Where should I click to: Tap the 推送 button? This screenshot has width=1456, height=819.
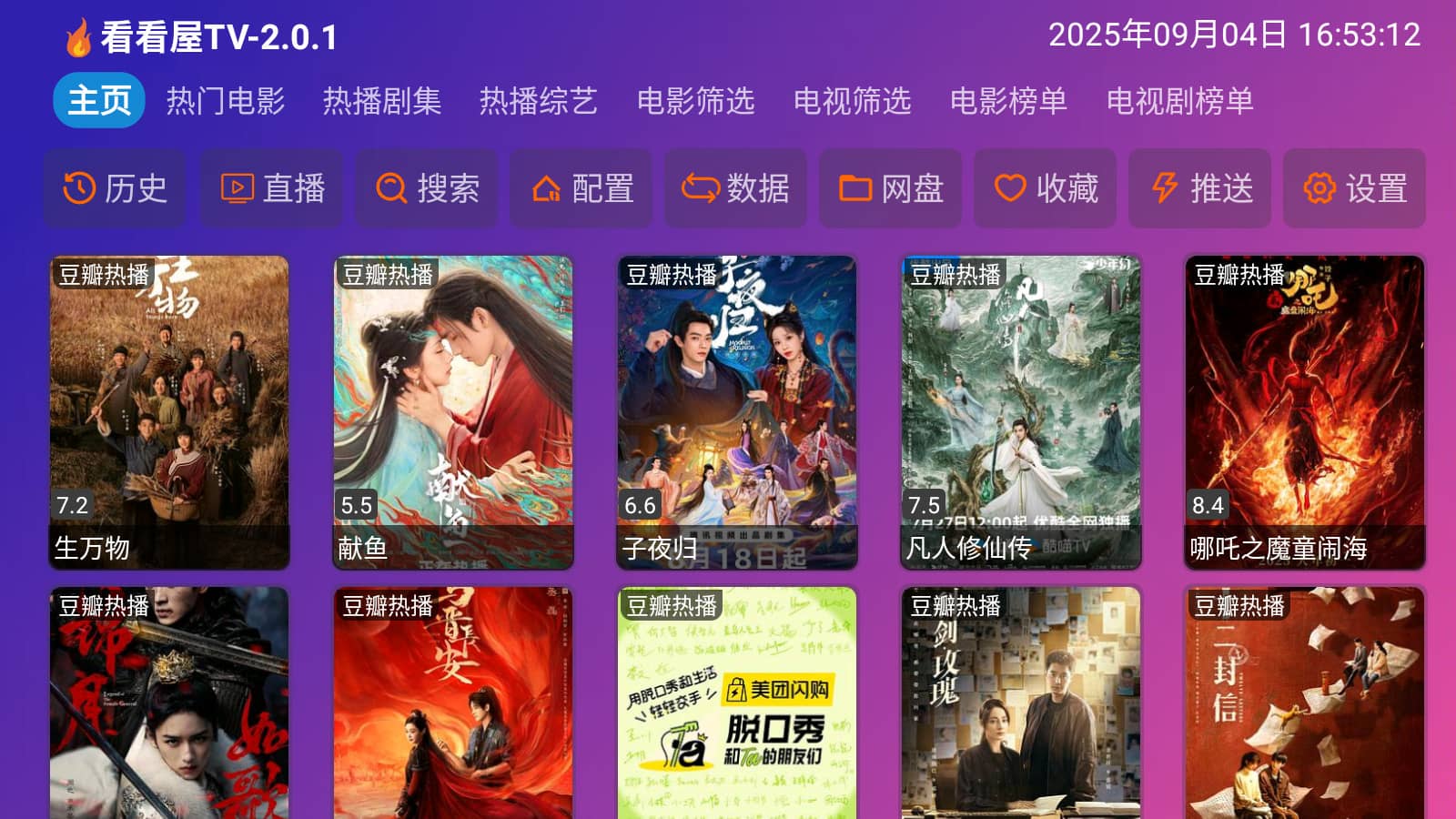1199,188
